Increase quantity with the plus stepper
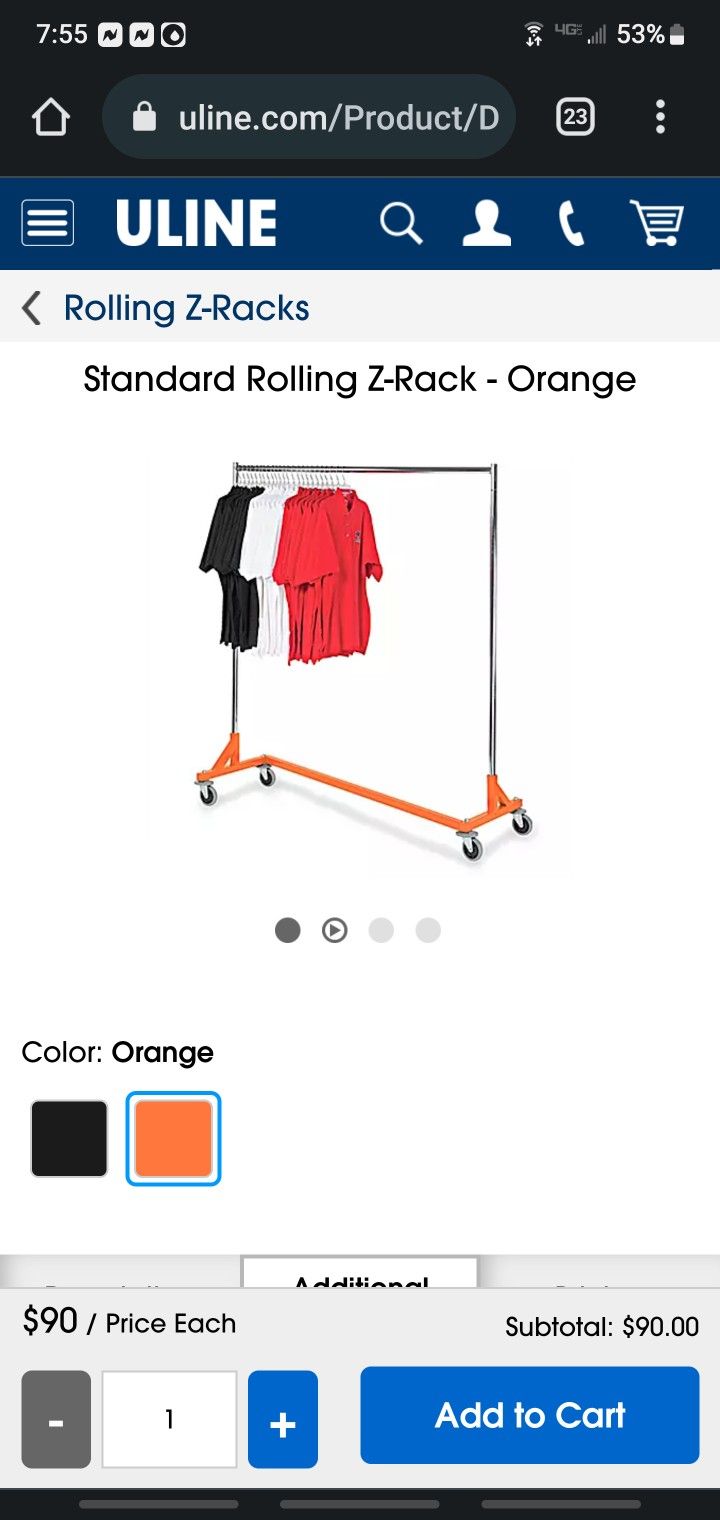 coord(282,1419)
